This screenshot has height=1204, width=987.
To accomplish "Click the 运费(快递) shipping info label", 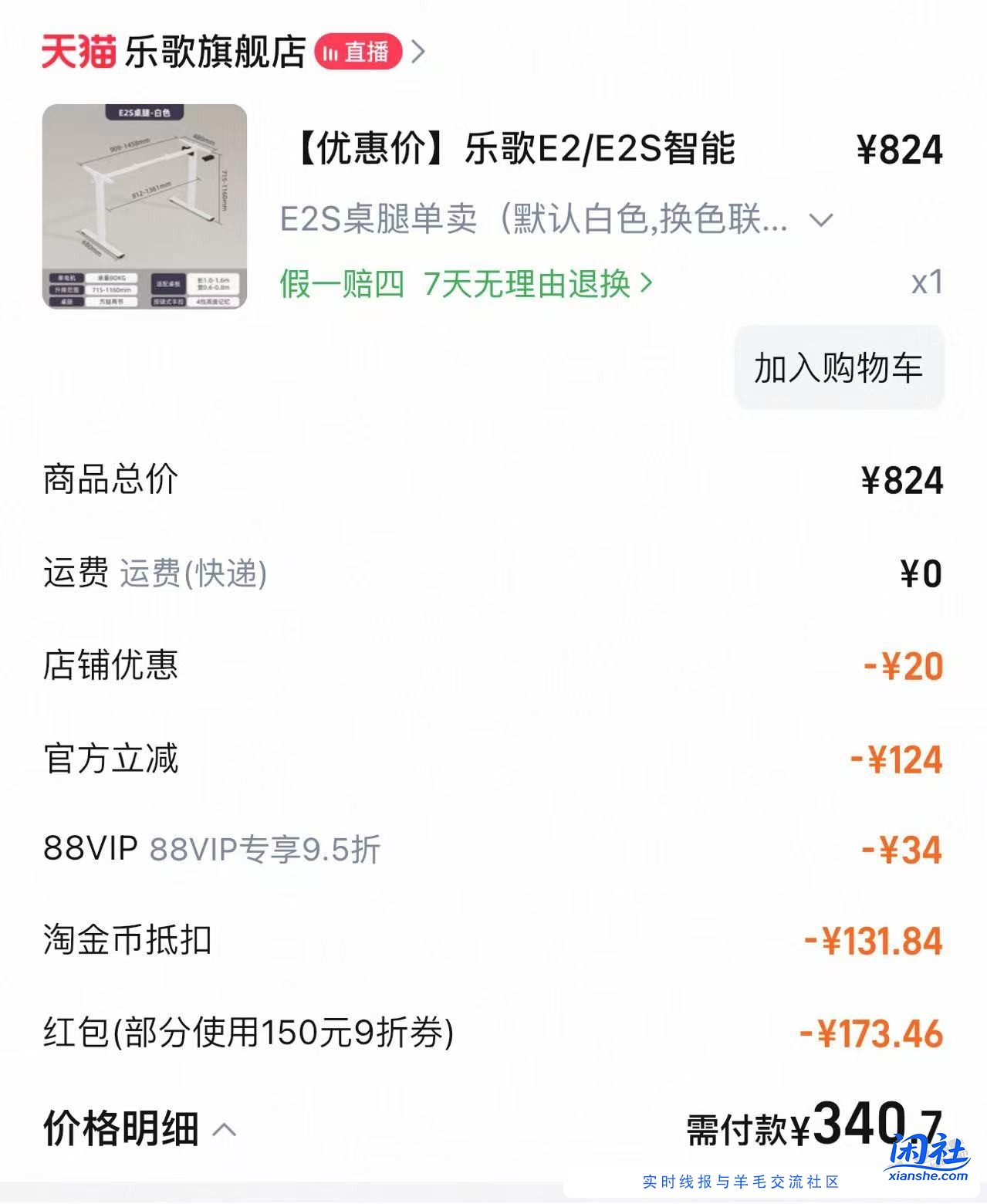I will point(192,574).
